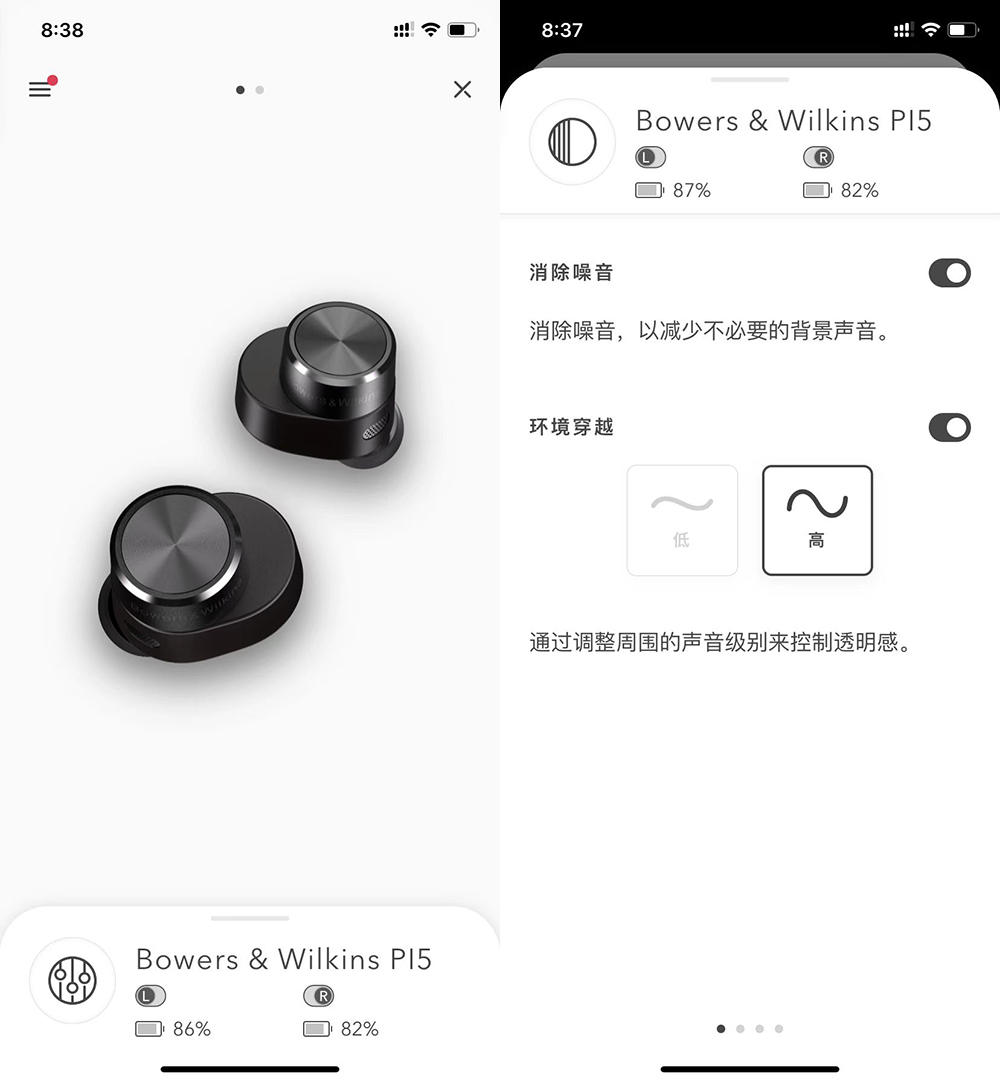Close the device pairing screen with X
The height and width of the screenshot is (1082, 1000).
pyautogui.click(x=462, y=89)
